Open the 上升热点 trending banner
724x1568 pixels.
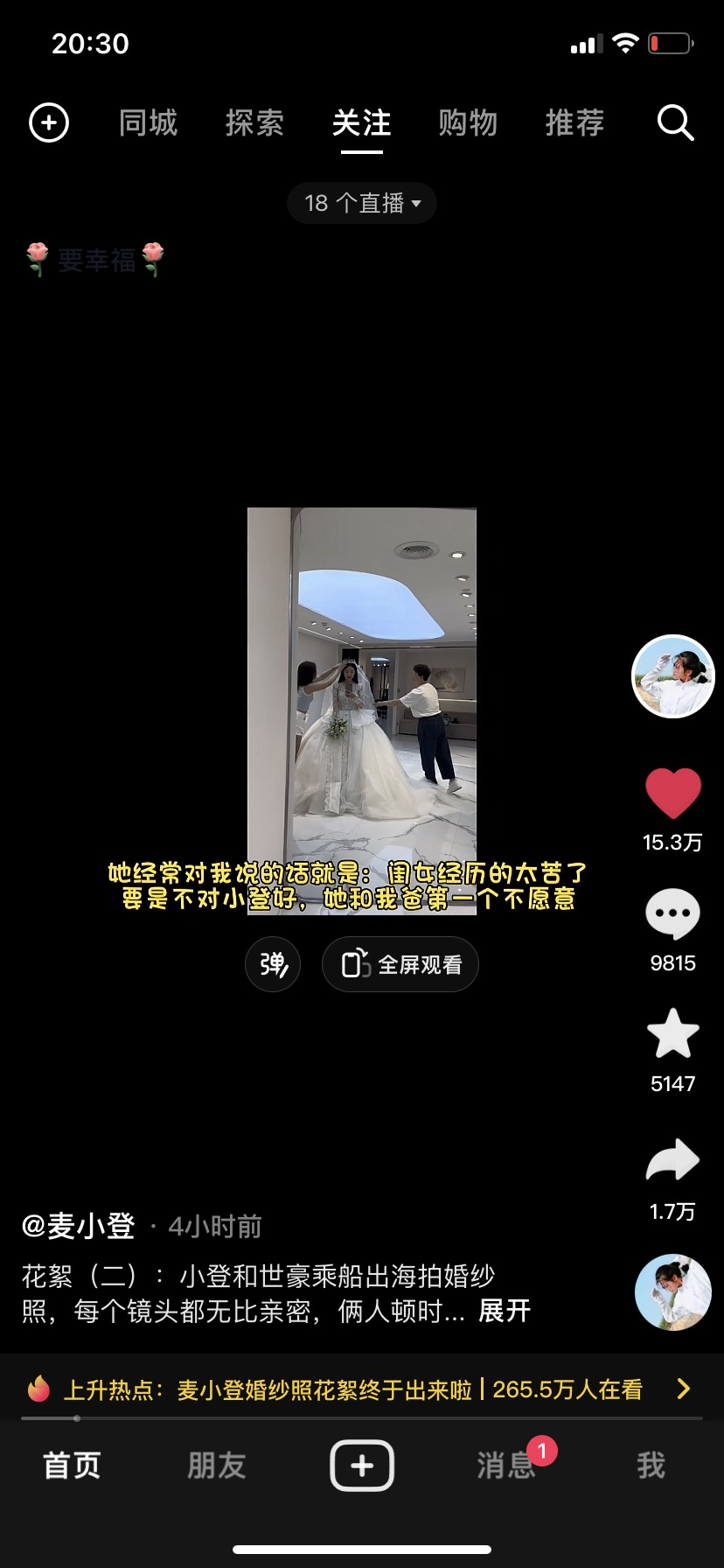pyautogui.click(x=362, y=1389)
